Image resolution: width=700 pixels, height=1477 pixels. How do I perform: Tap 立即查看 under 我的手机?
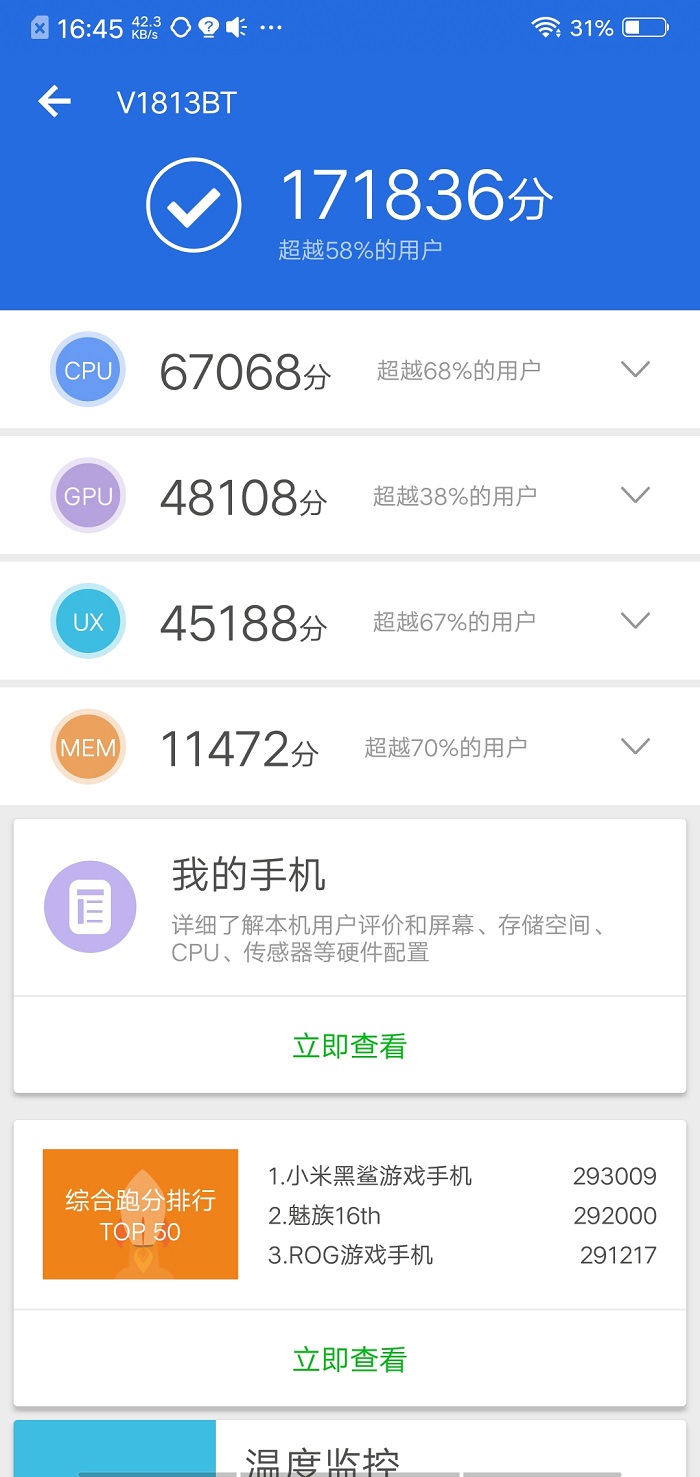point(349,1046)
